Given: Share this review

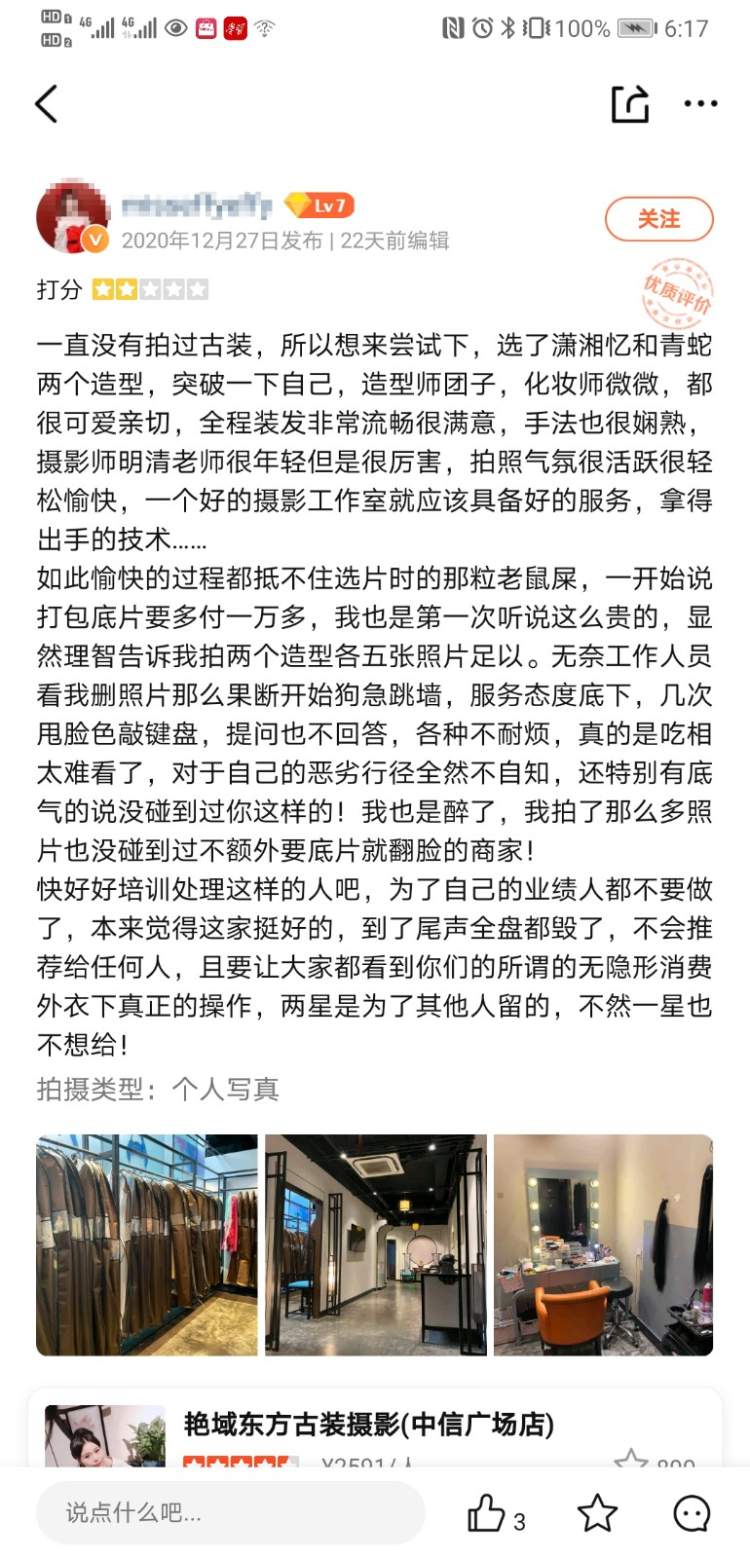Looking at the screenshot, I should 630,104.
